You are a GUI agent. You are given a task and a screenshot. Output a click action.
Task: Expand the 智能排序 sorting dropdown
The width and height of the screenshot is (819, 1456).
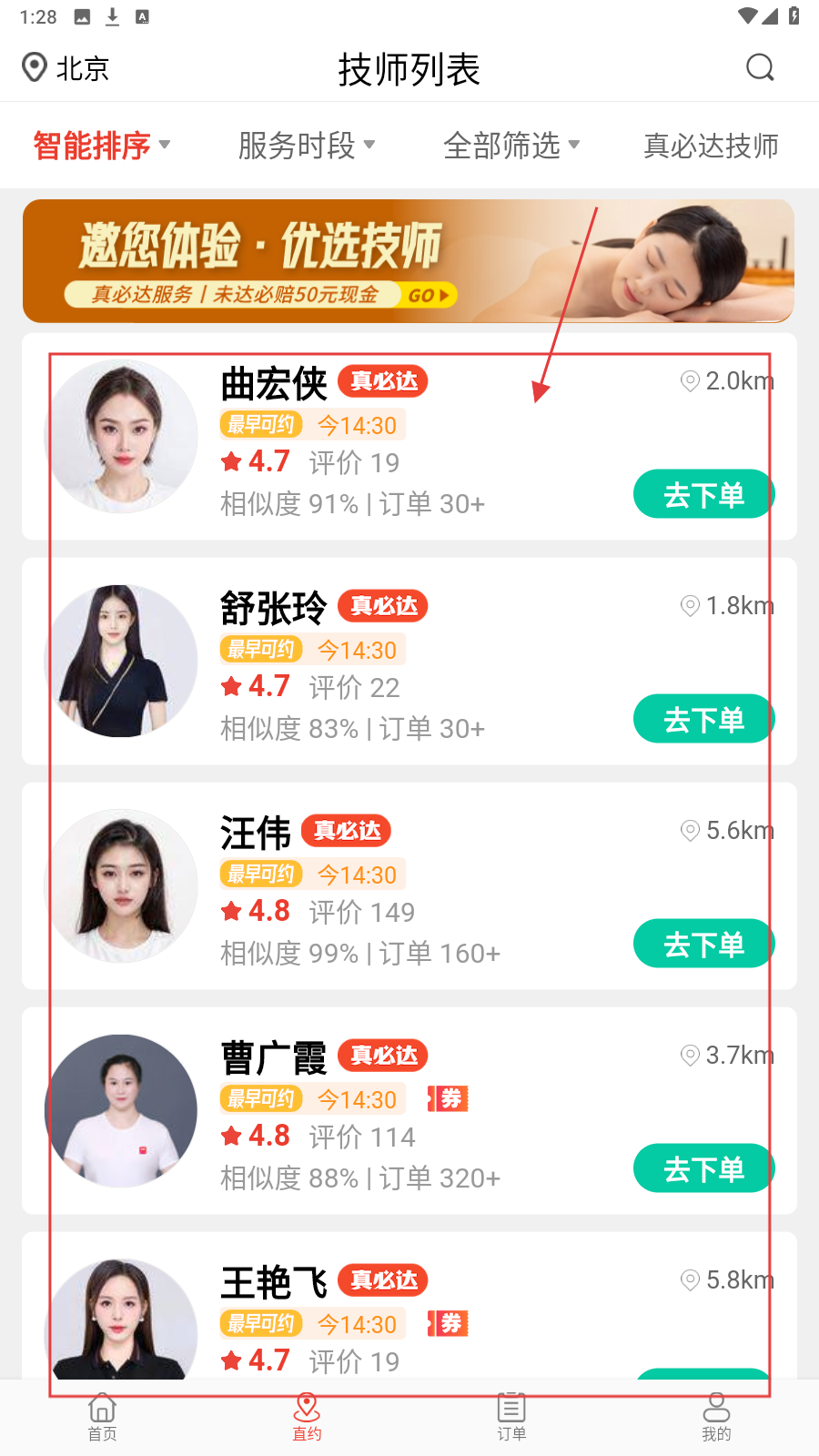[101, 146]
